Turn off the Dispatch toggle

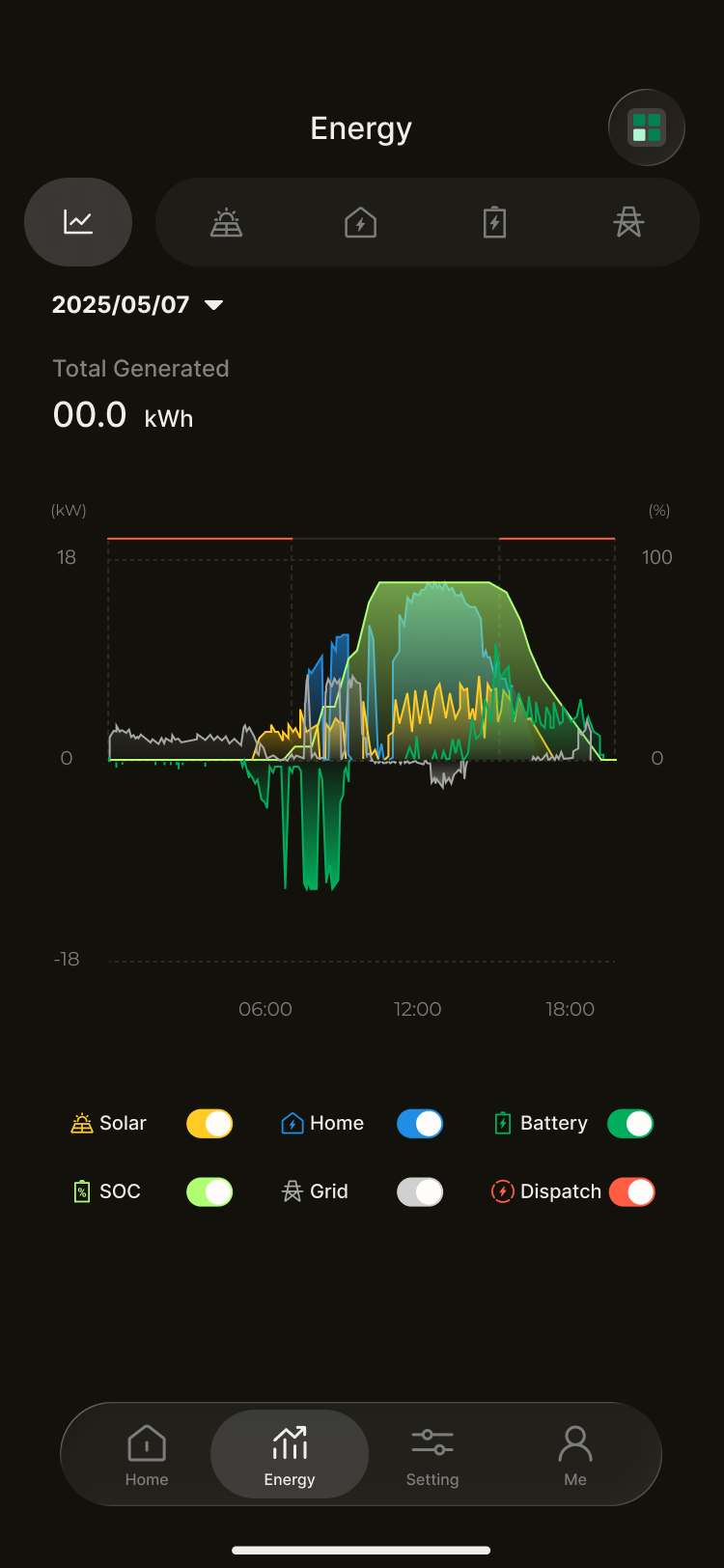pos(631,1192)
